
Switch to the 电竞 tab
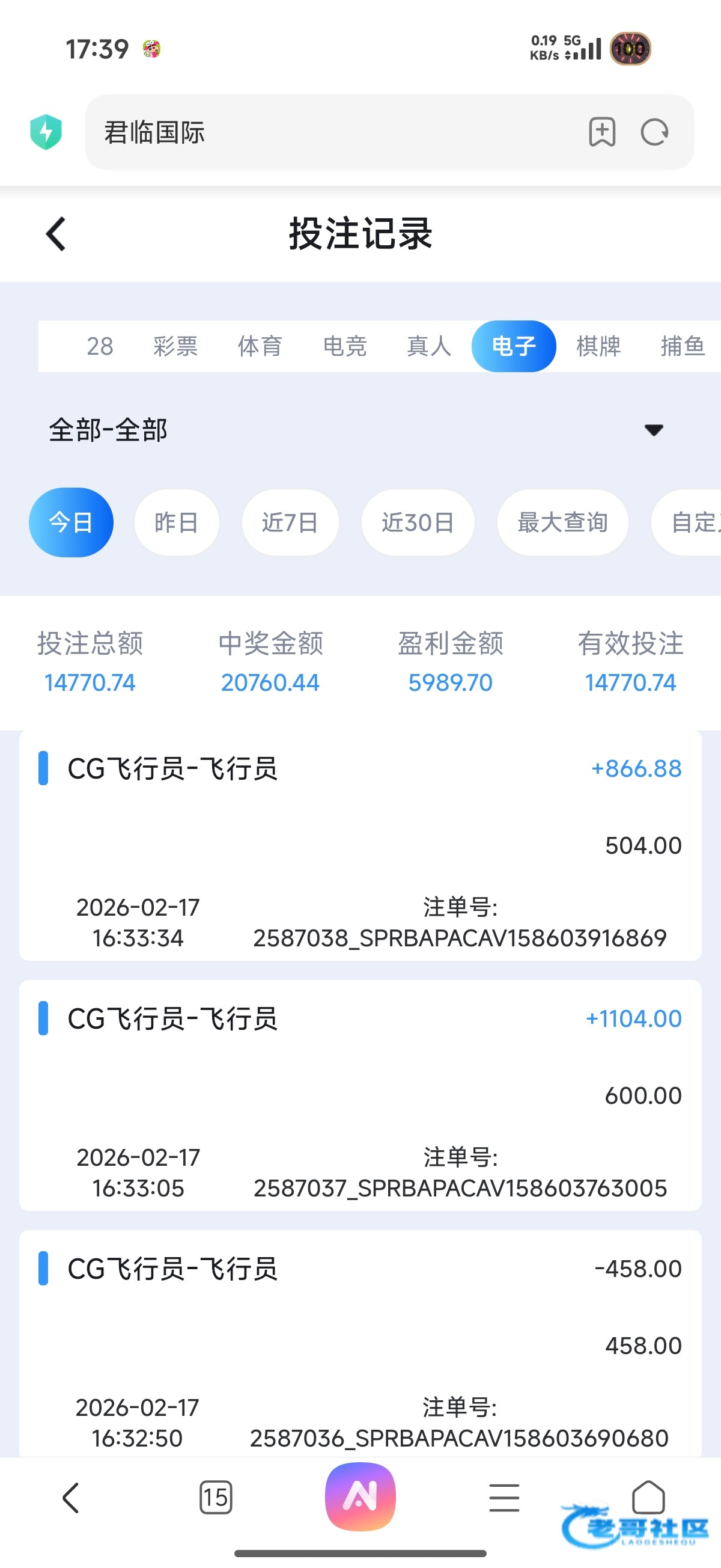coord(345,346)
